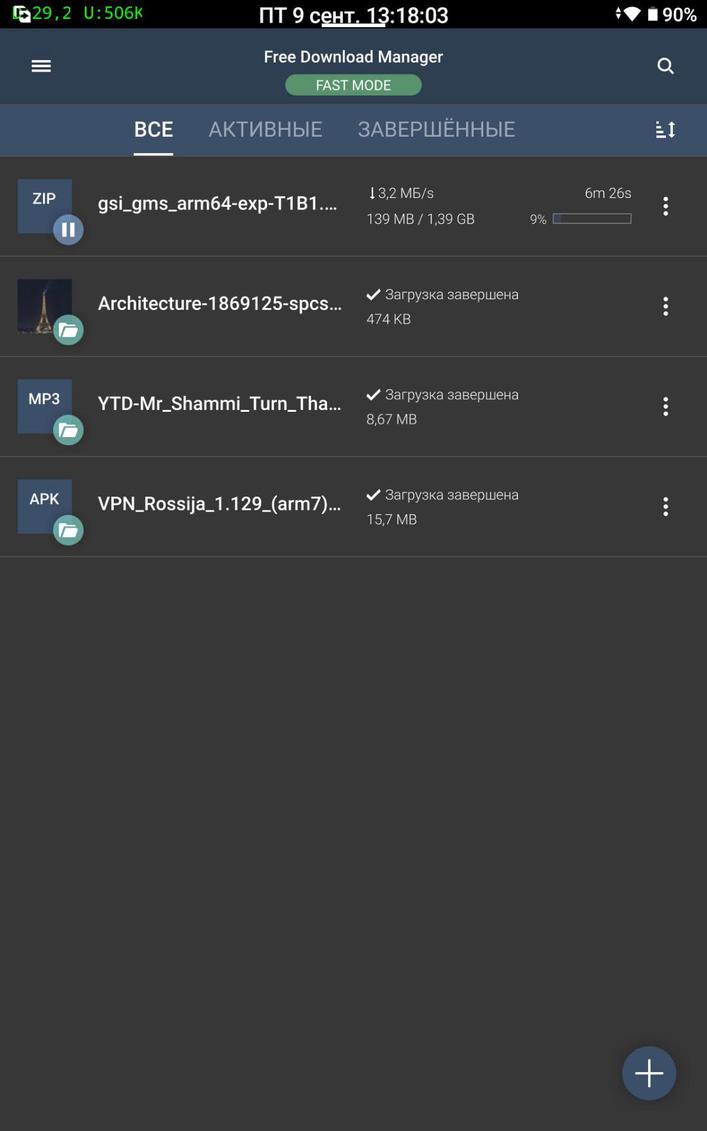Pause the gsi_gms_arm64 ZIP download
The width and height of the screenshot is (707, 1131).
tap(69, 230)
